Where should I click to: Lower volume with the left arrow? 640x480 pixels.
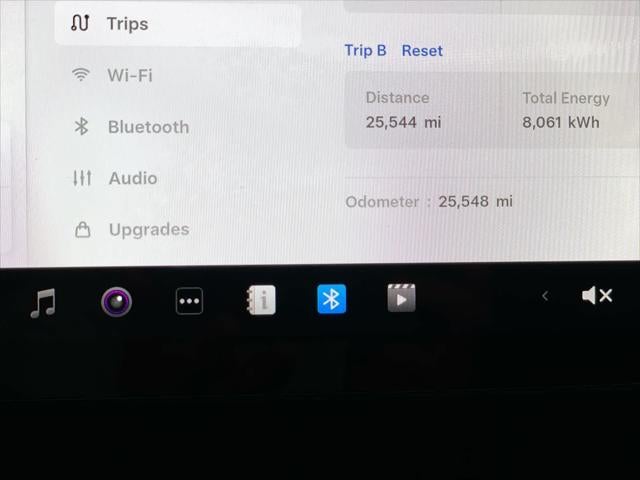[545, 296]
